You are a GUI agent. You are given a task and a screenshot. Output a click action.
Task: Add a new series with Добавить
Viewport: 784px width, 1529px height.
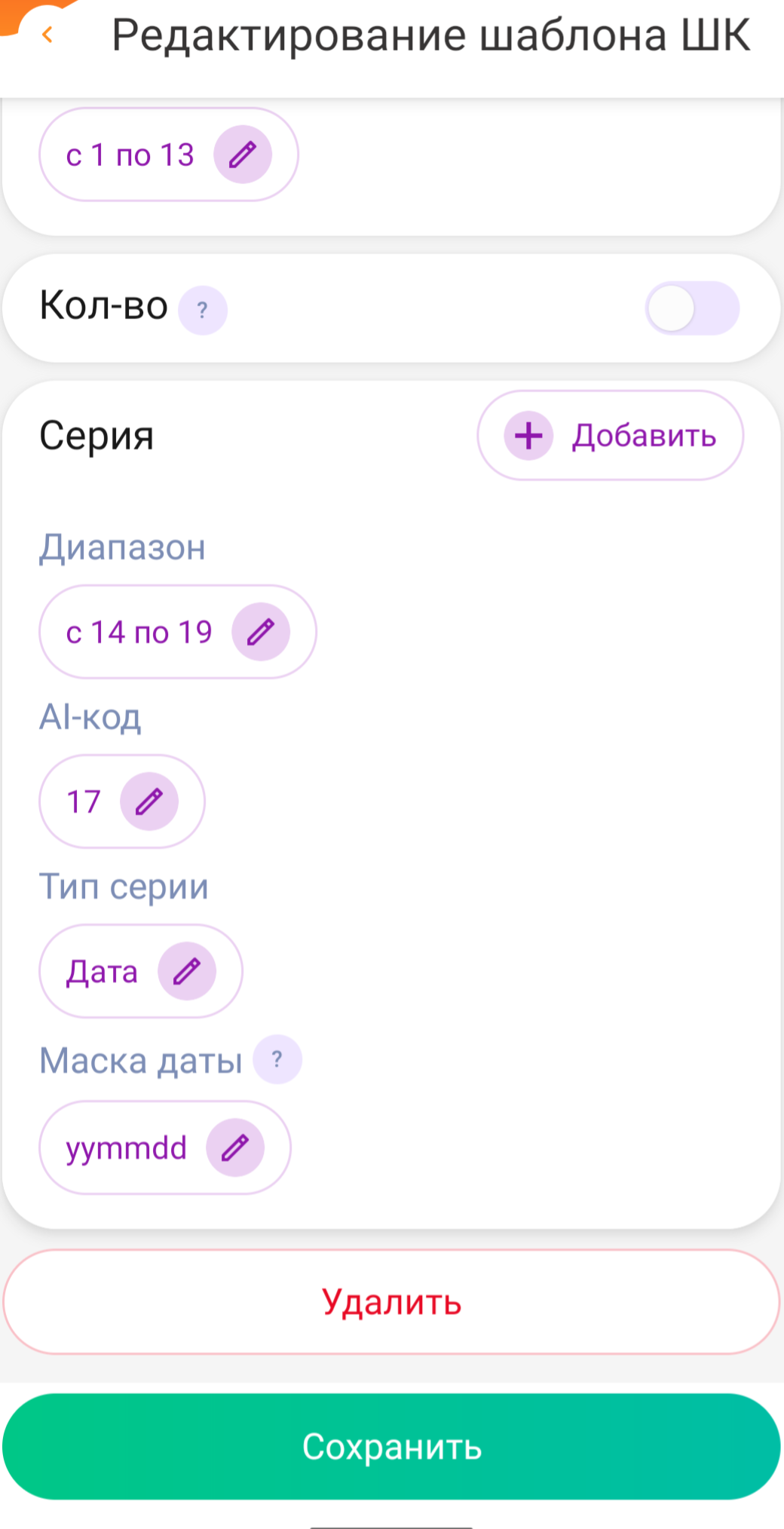click(610, 436)
